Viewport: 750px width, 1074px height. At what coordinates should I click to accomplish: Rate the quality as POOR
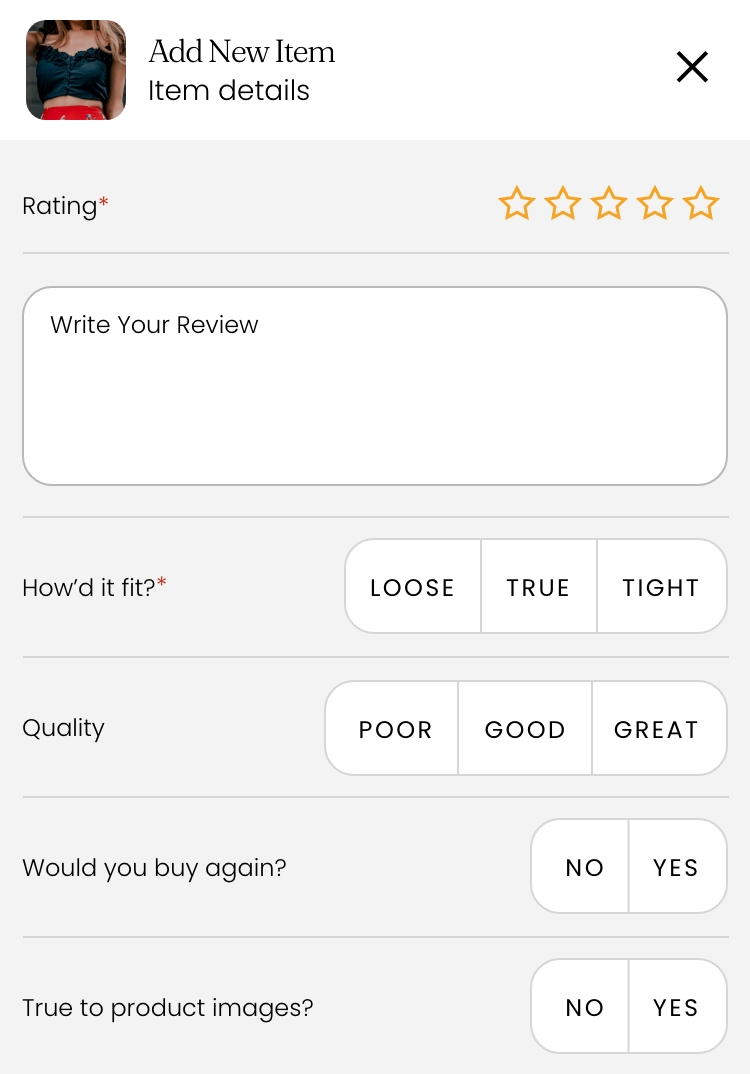(x=395, y=729)
